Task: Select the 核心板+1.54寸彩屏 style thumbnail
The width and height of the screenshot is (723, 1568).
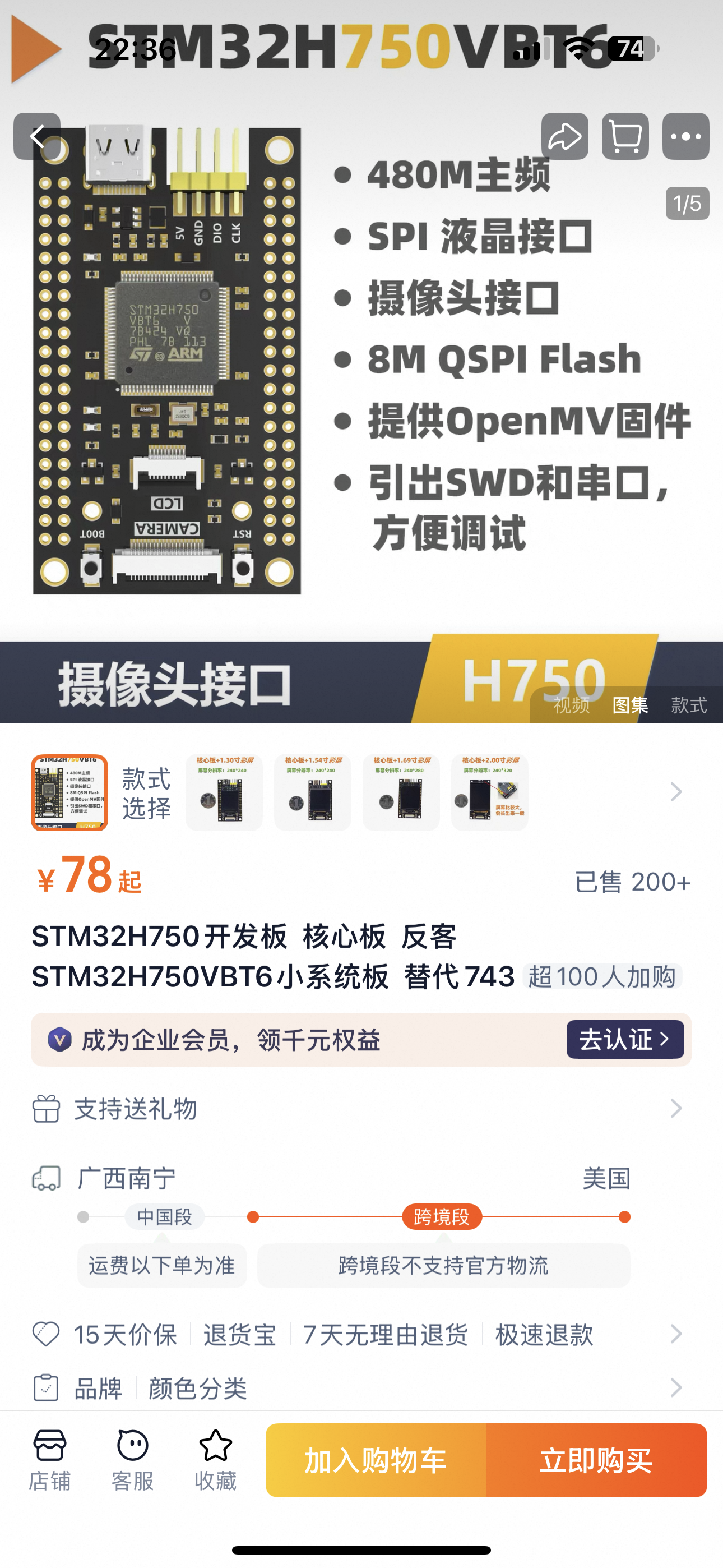Action: [313, 792]
